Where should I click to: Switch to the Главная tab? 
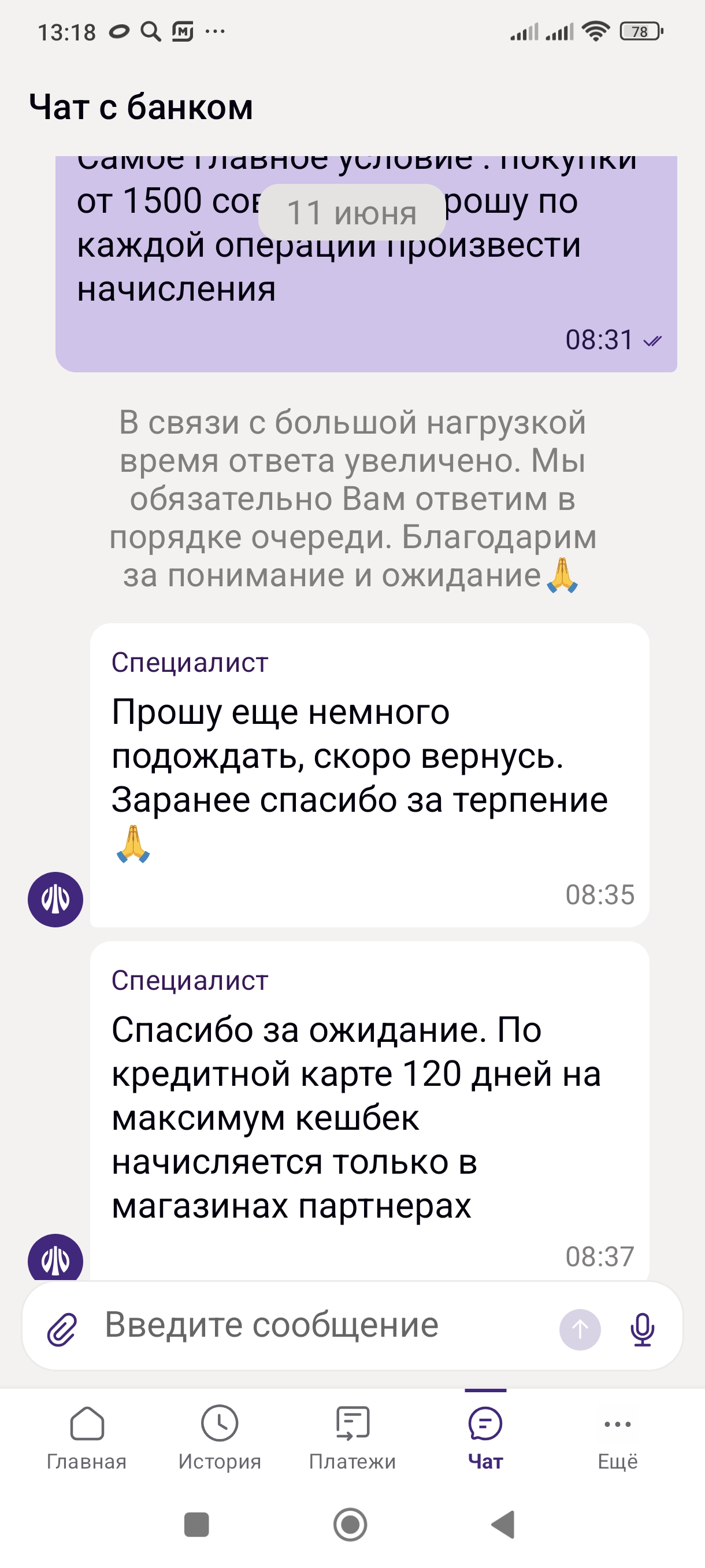click(x=87, y=1439)
